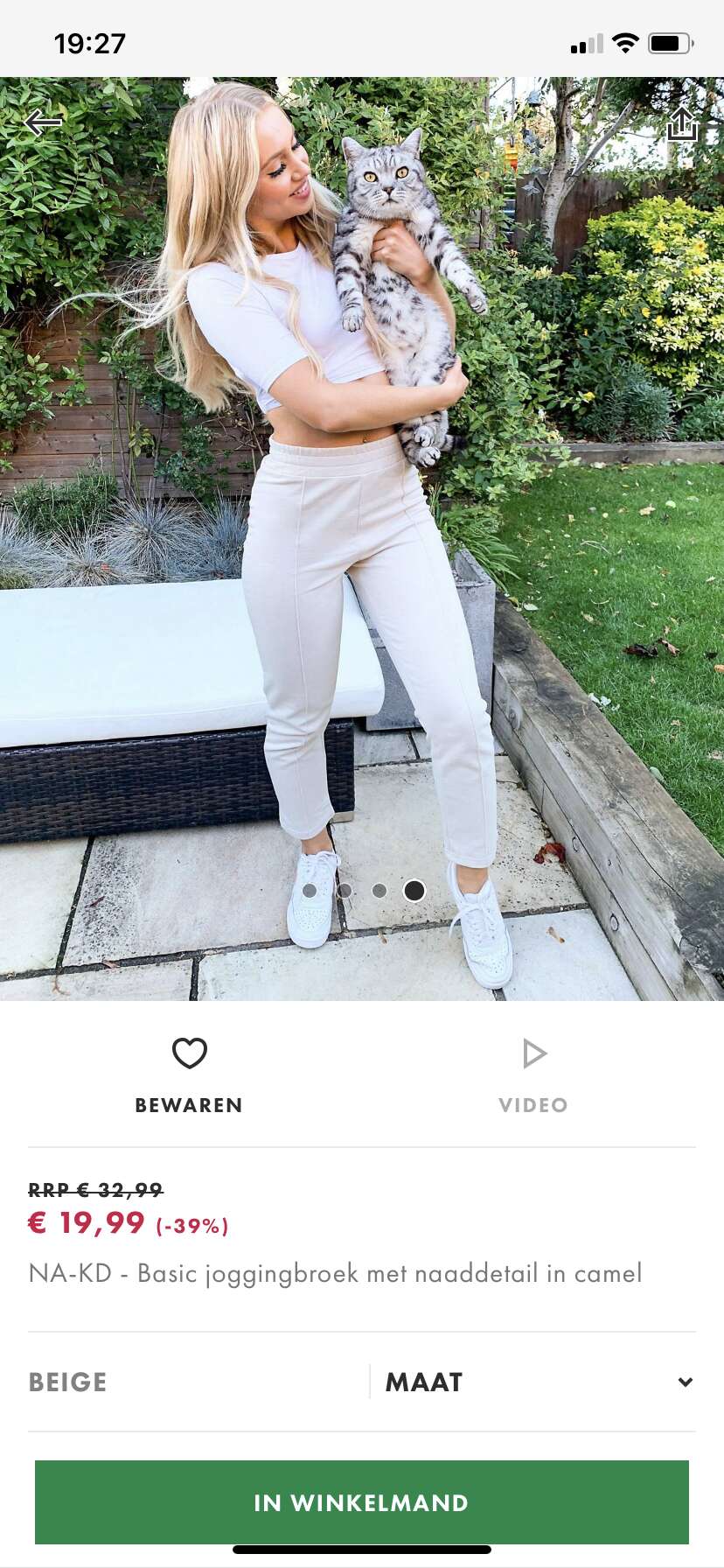
Task: Share this product
Action: coord(682,123)
